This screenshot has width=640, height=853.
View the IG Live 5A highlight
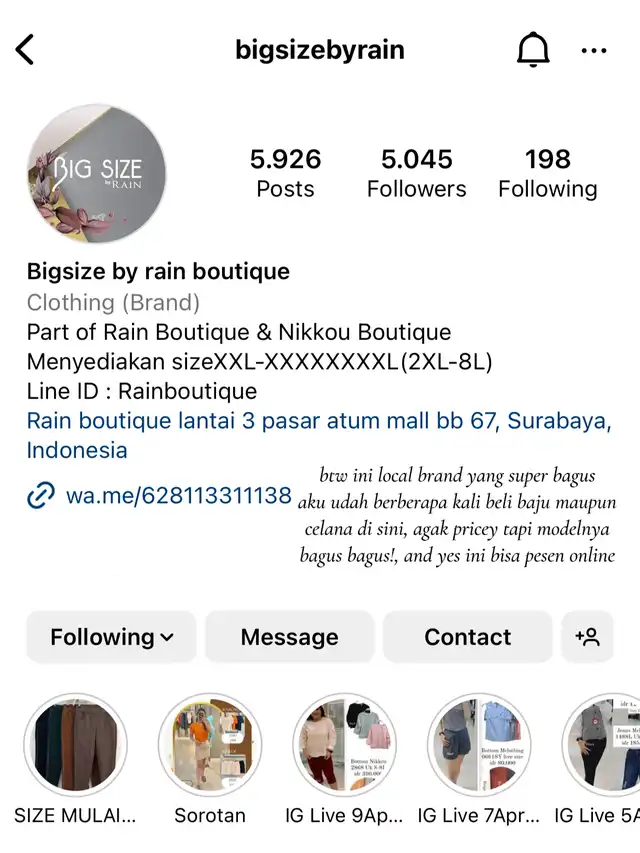tap(605, 746)
